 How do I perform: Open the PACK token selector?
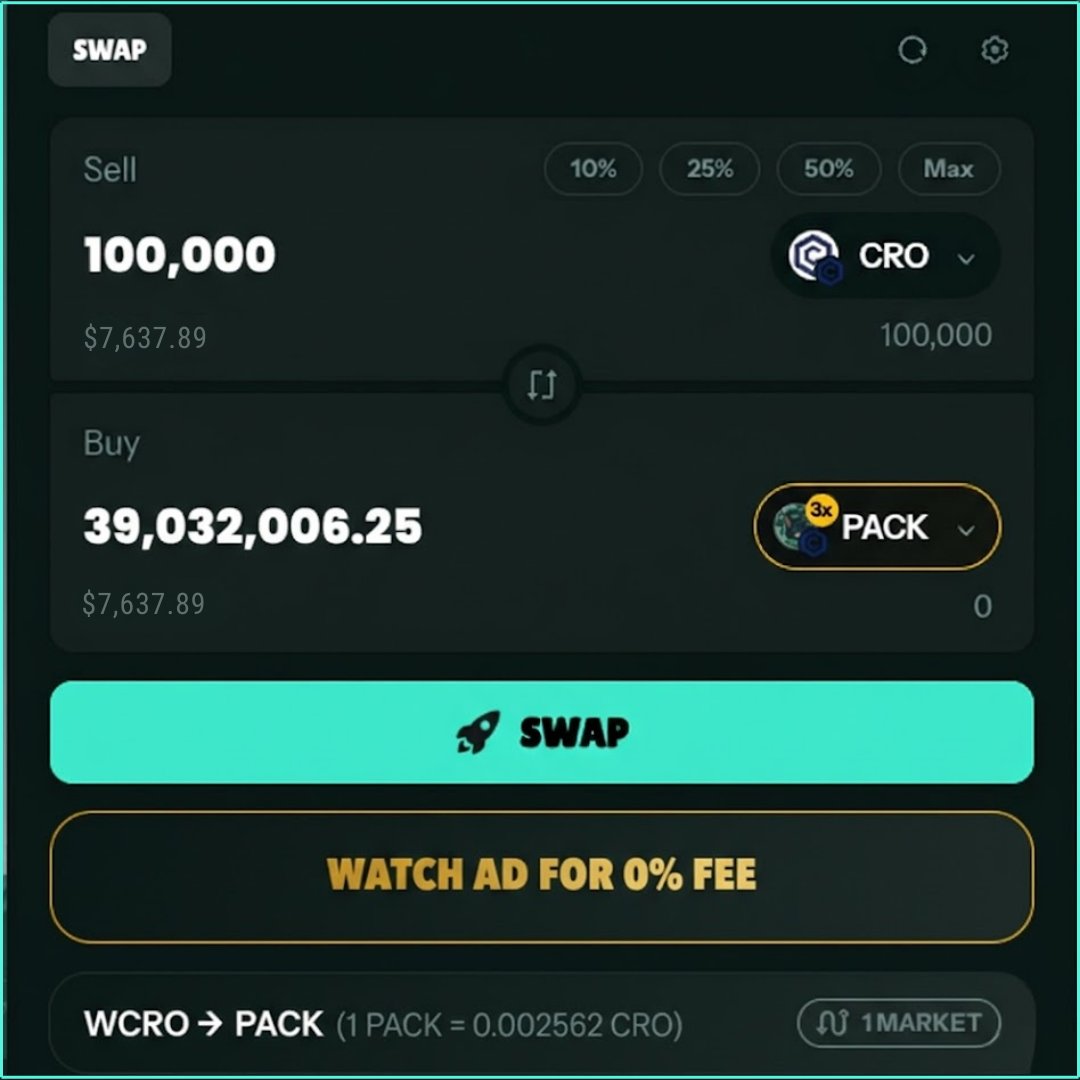coord(877,527)
